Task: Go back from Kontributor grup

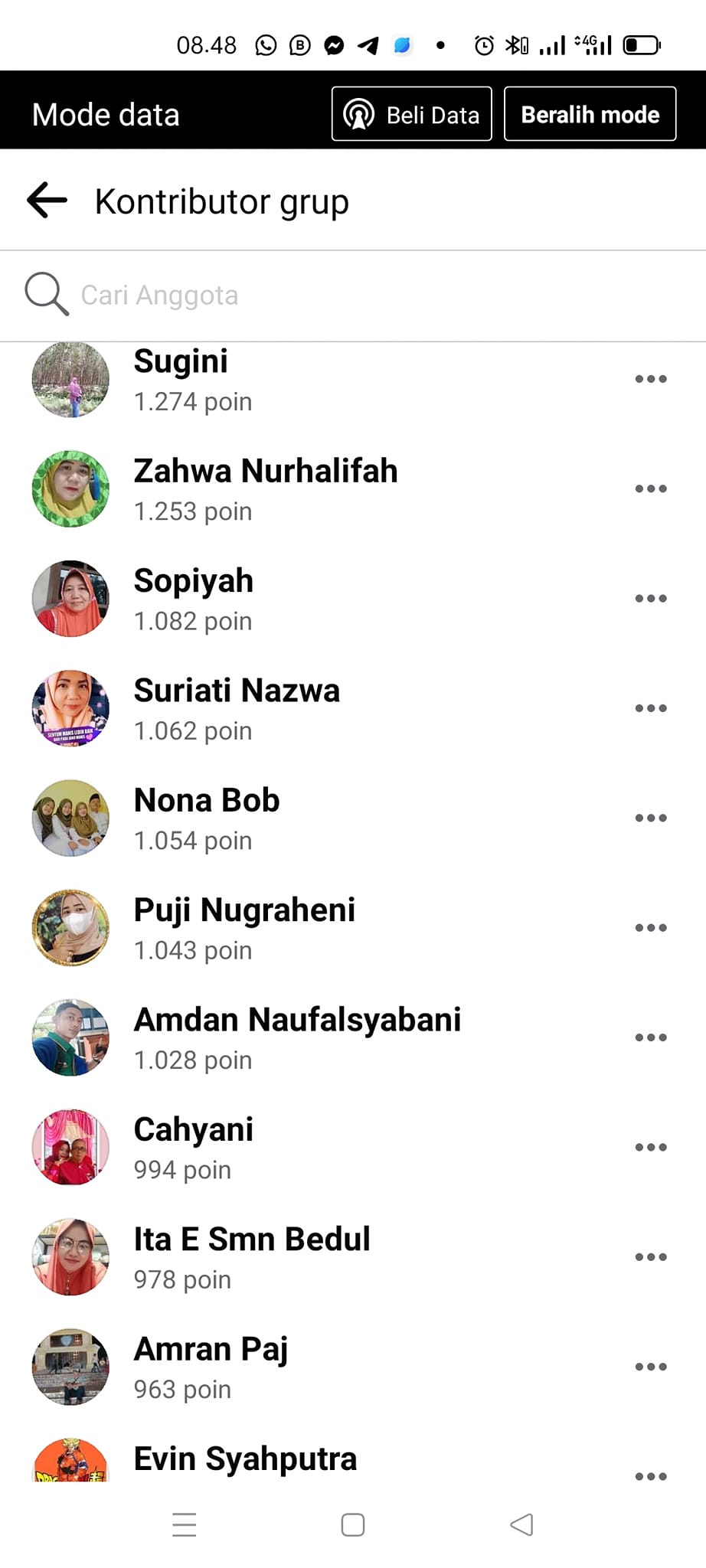Action: point(47,201)
